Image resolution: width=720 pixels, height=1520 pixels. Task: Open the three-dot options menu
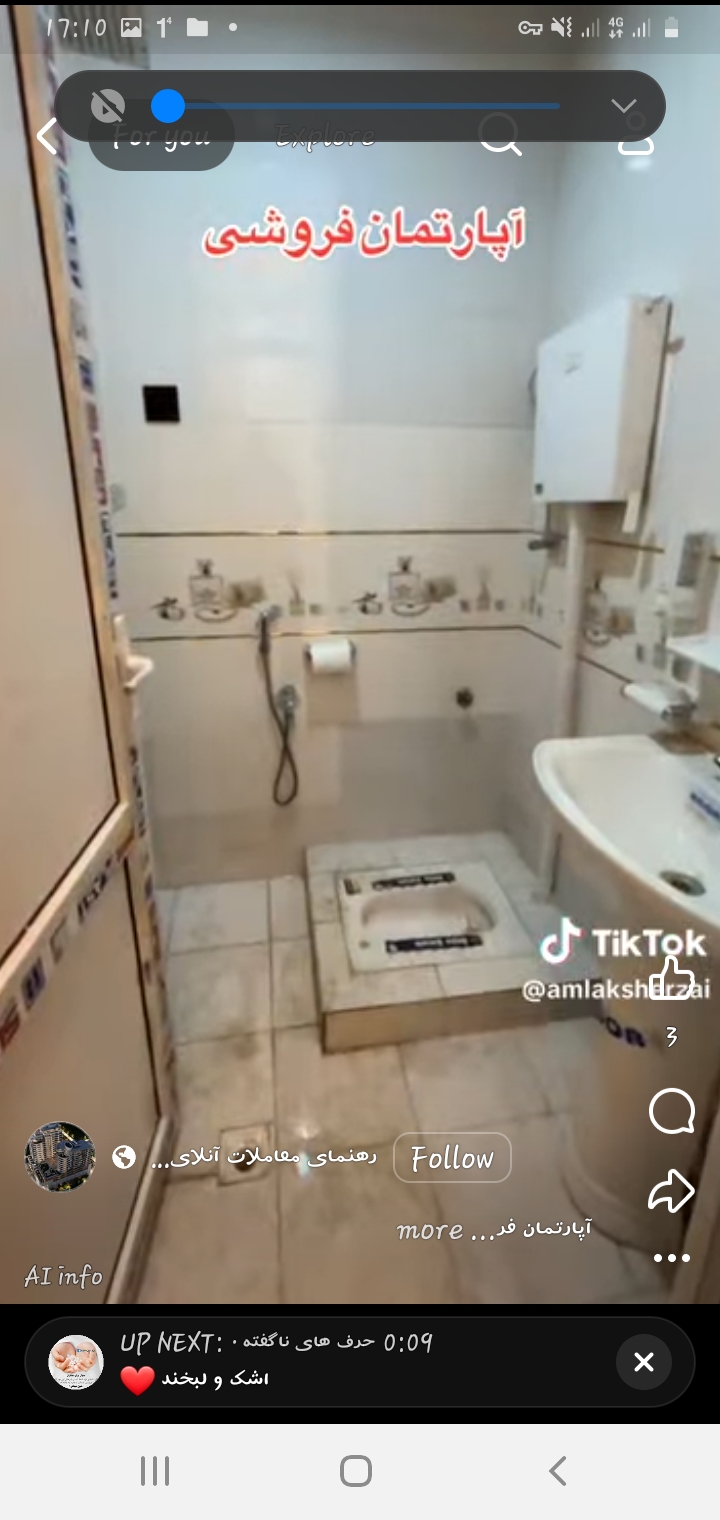click(672, 1258)
